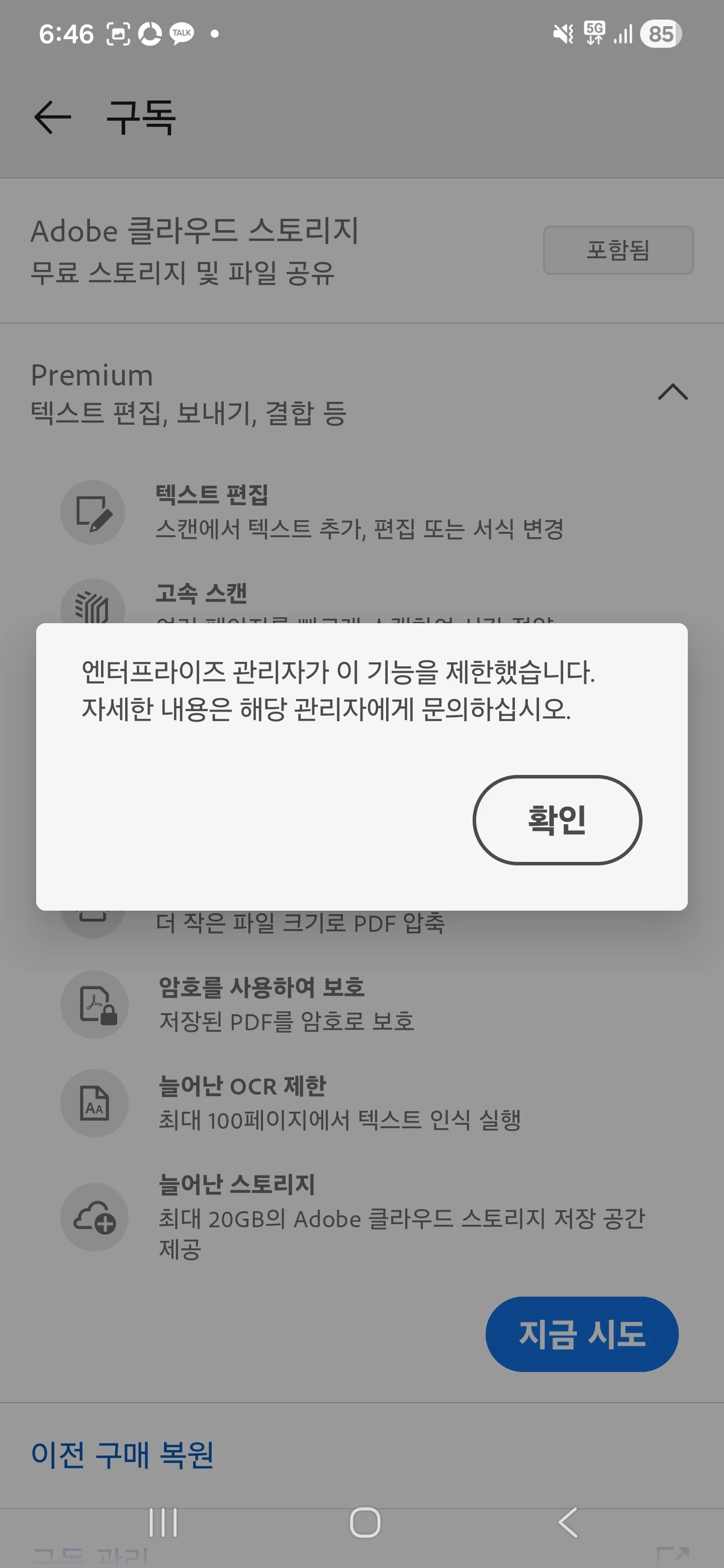Open 이전 구매 복원 link

(x=122, y=1455)
